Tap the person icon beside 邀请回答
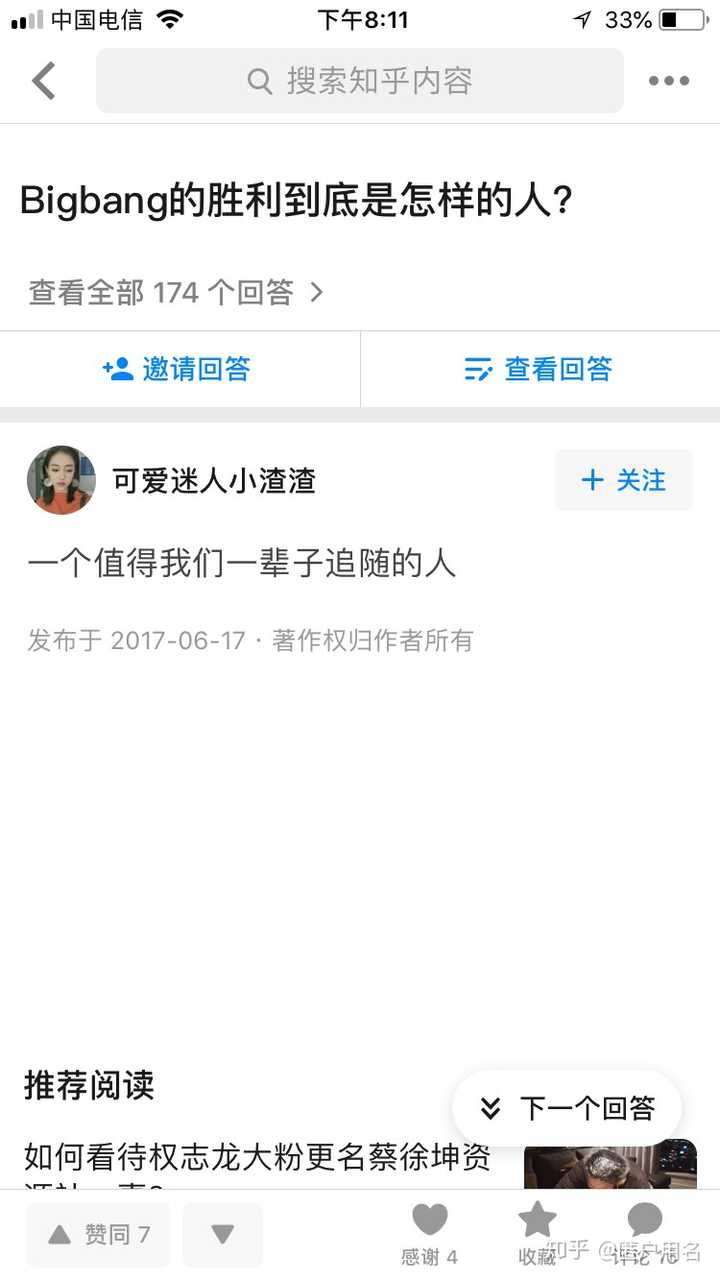This screenshot has width=720, height=1281. coord(118,368)
